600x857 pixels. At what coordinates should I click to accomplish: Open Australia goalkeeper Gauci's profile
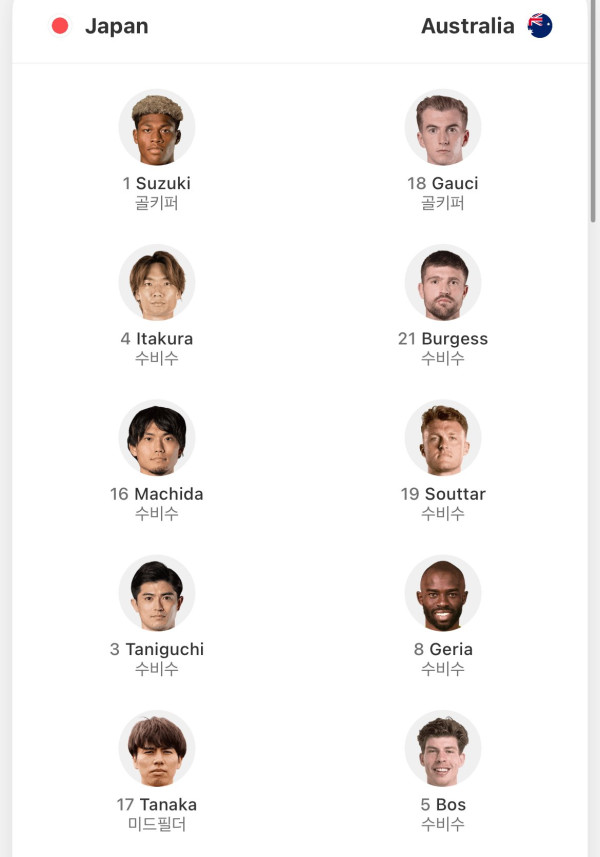[443, 128]
